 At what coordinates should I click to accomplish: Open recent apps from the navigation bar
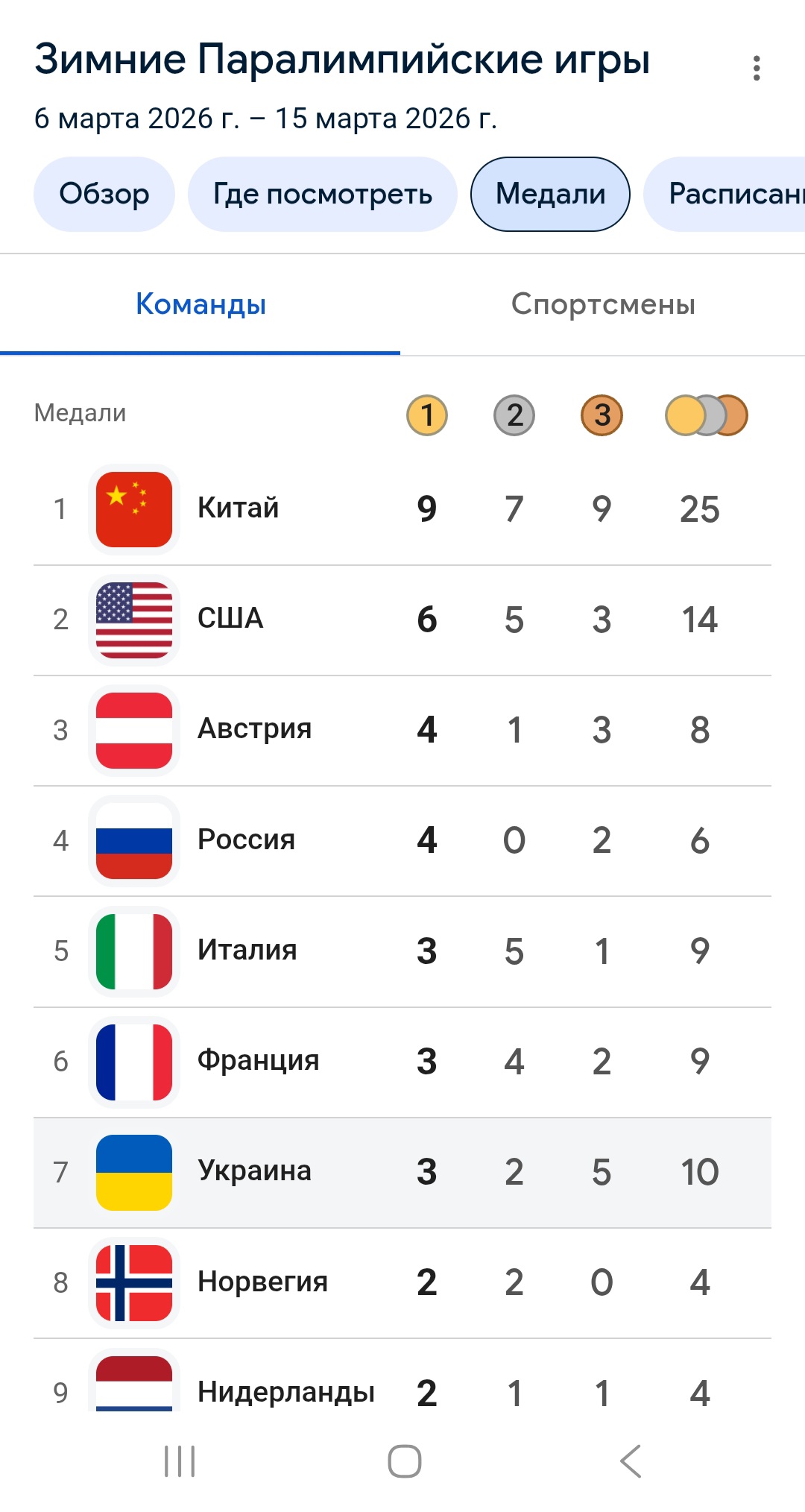coord(180,1461)
